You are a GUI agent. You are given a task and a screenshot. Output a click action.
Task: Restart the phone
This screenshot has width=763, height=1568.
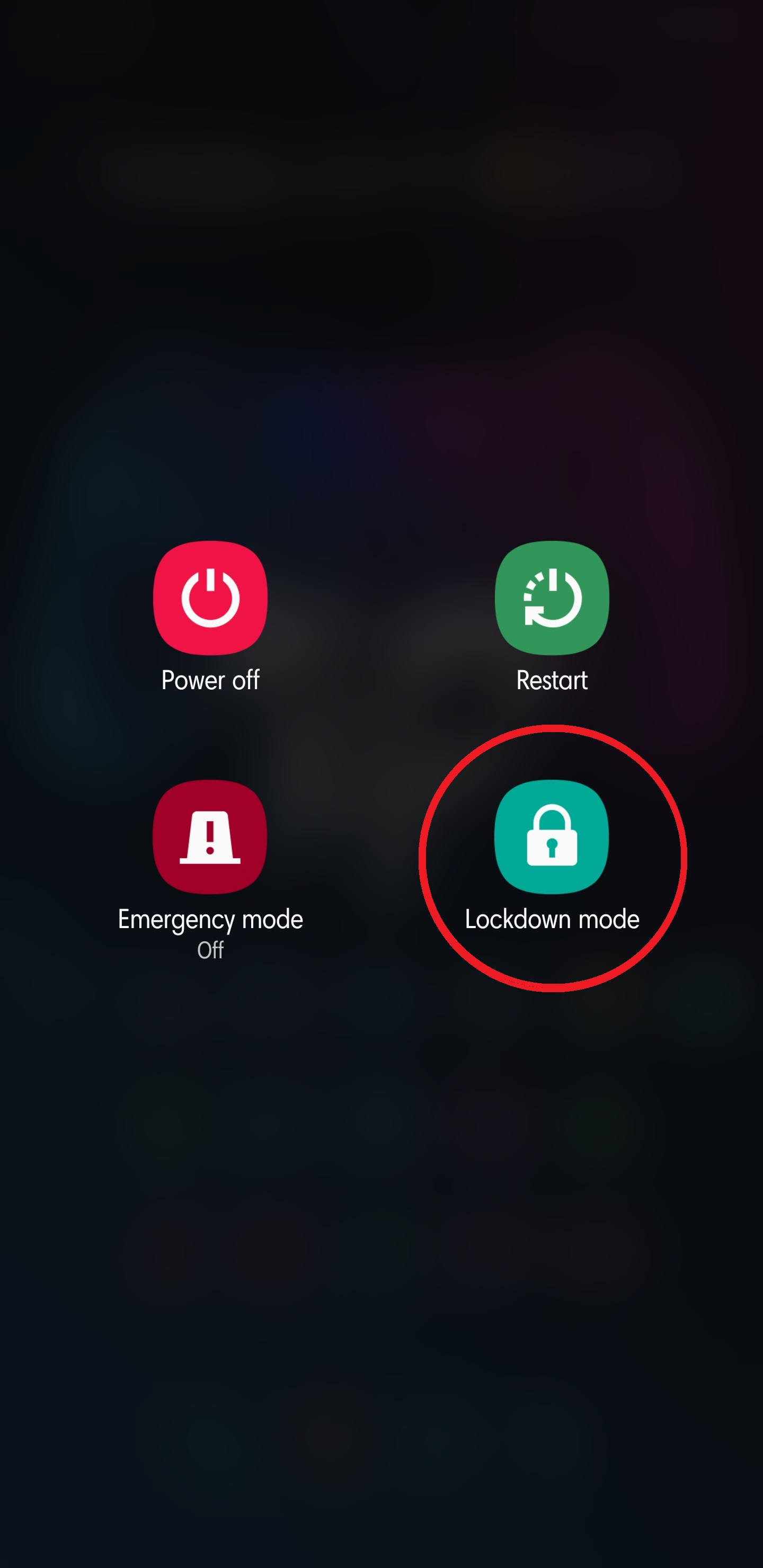click(552, 599)
